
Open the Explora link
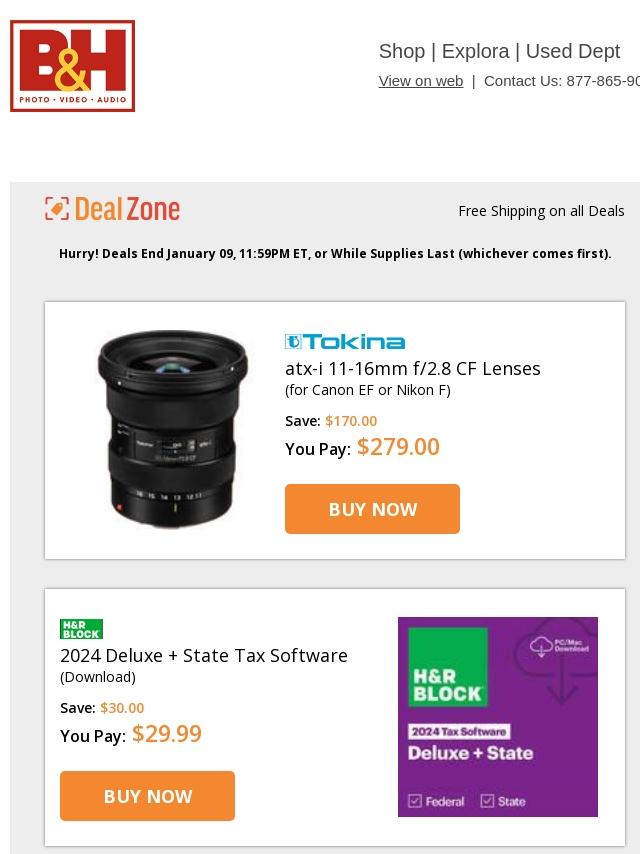pyautogui.click(x=474, y=51)
